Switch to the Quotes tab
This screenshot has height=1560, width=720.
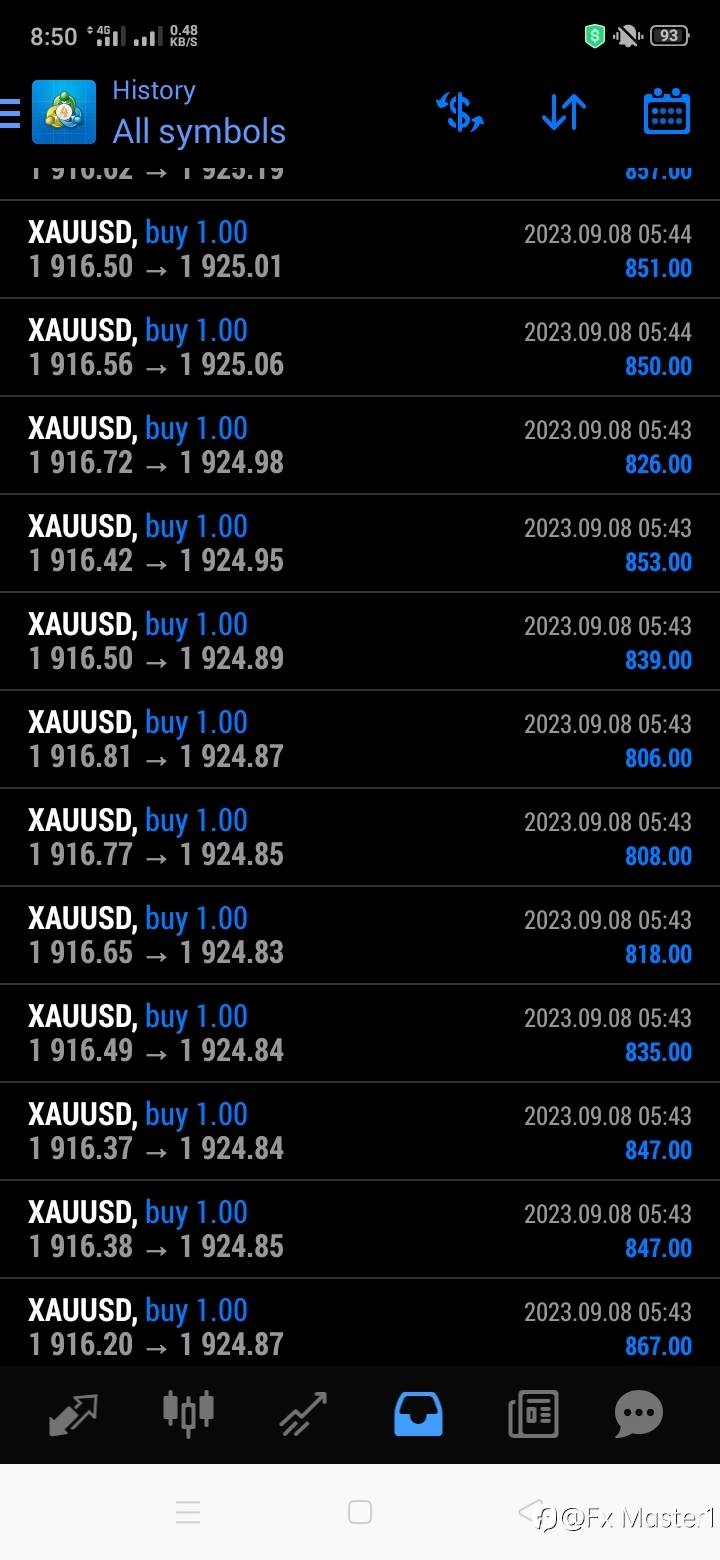pos(74,1413)
